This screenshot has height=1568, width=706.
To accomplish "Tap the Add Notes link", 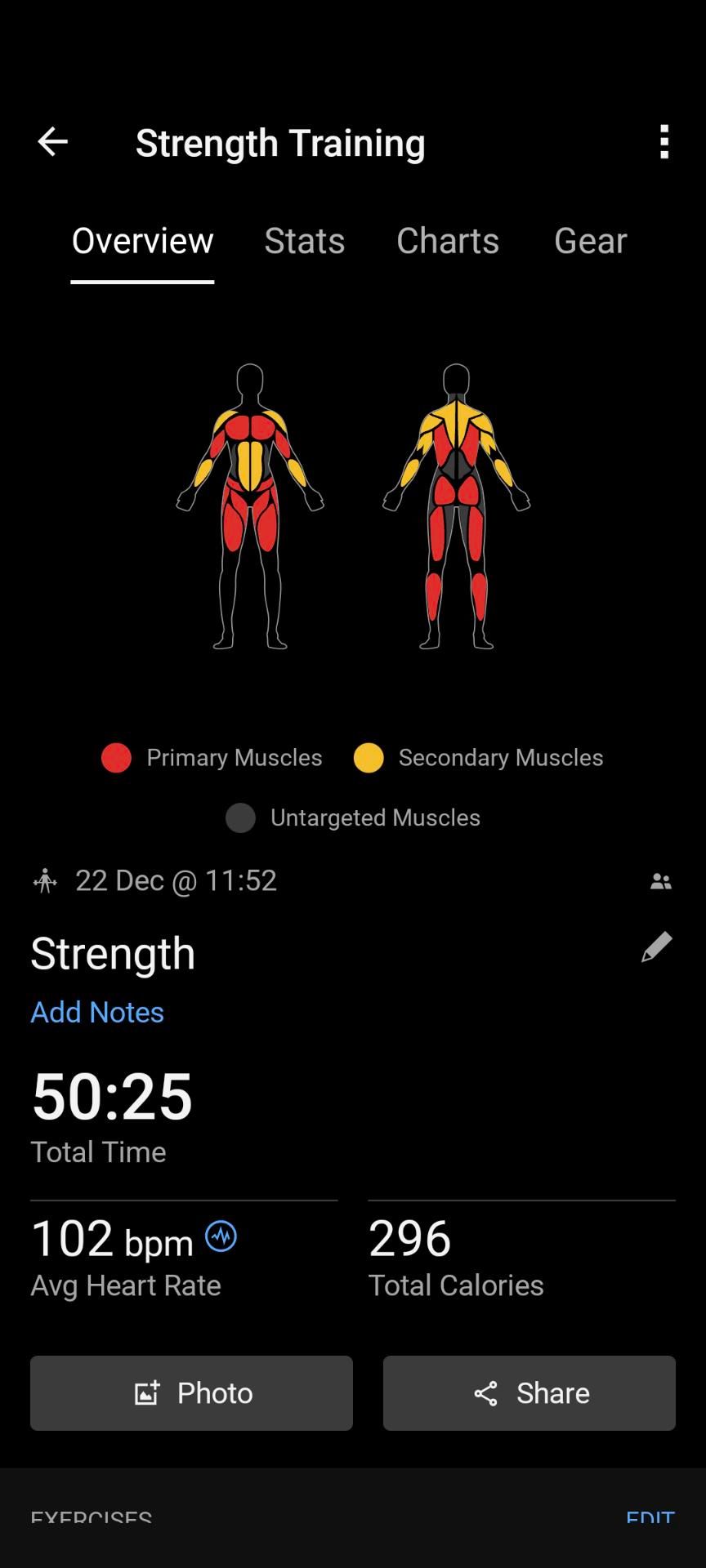I will (97, 1012).
